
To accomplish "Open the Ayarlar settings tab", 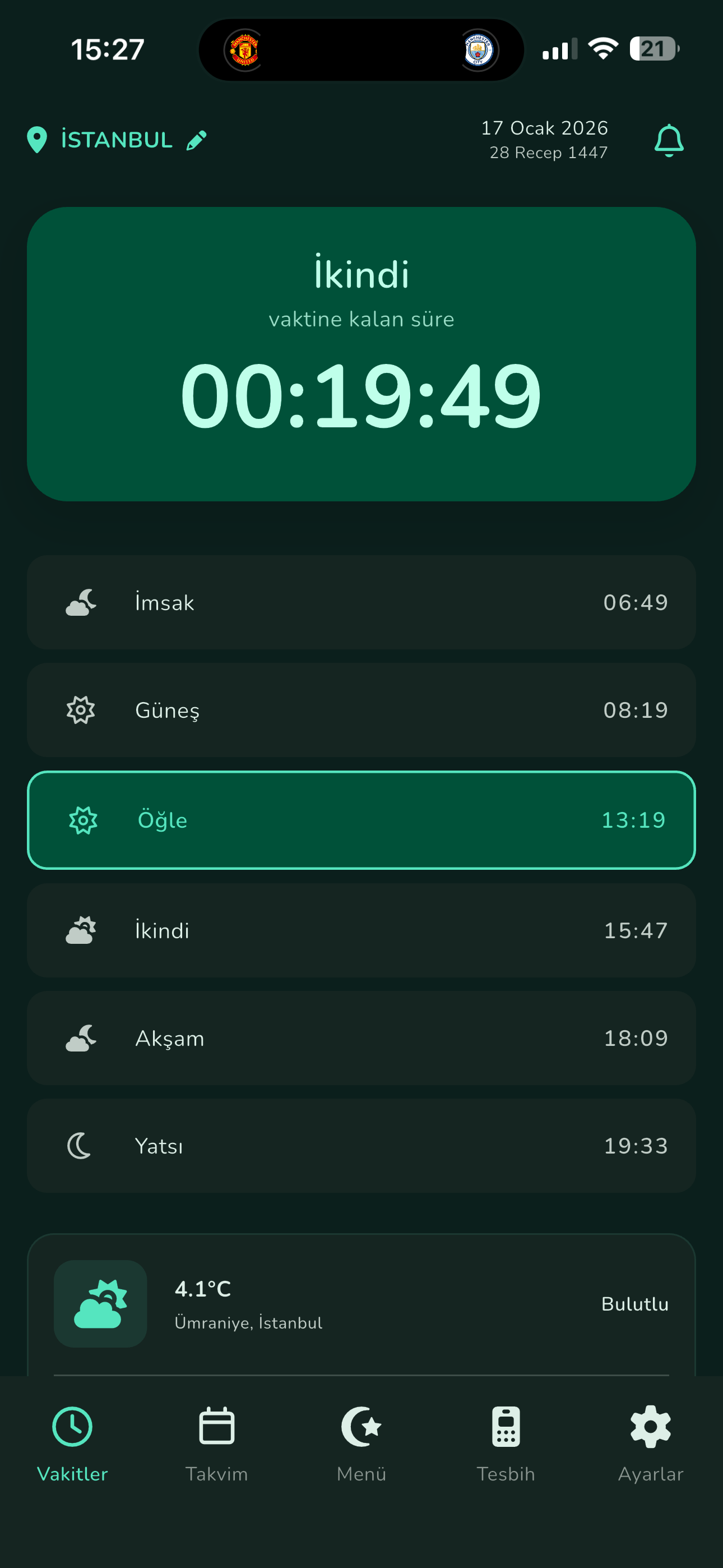I will click(651, 1442).
